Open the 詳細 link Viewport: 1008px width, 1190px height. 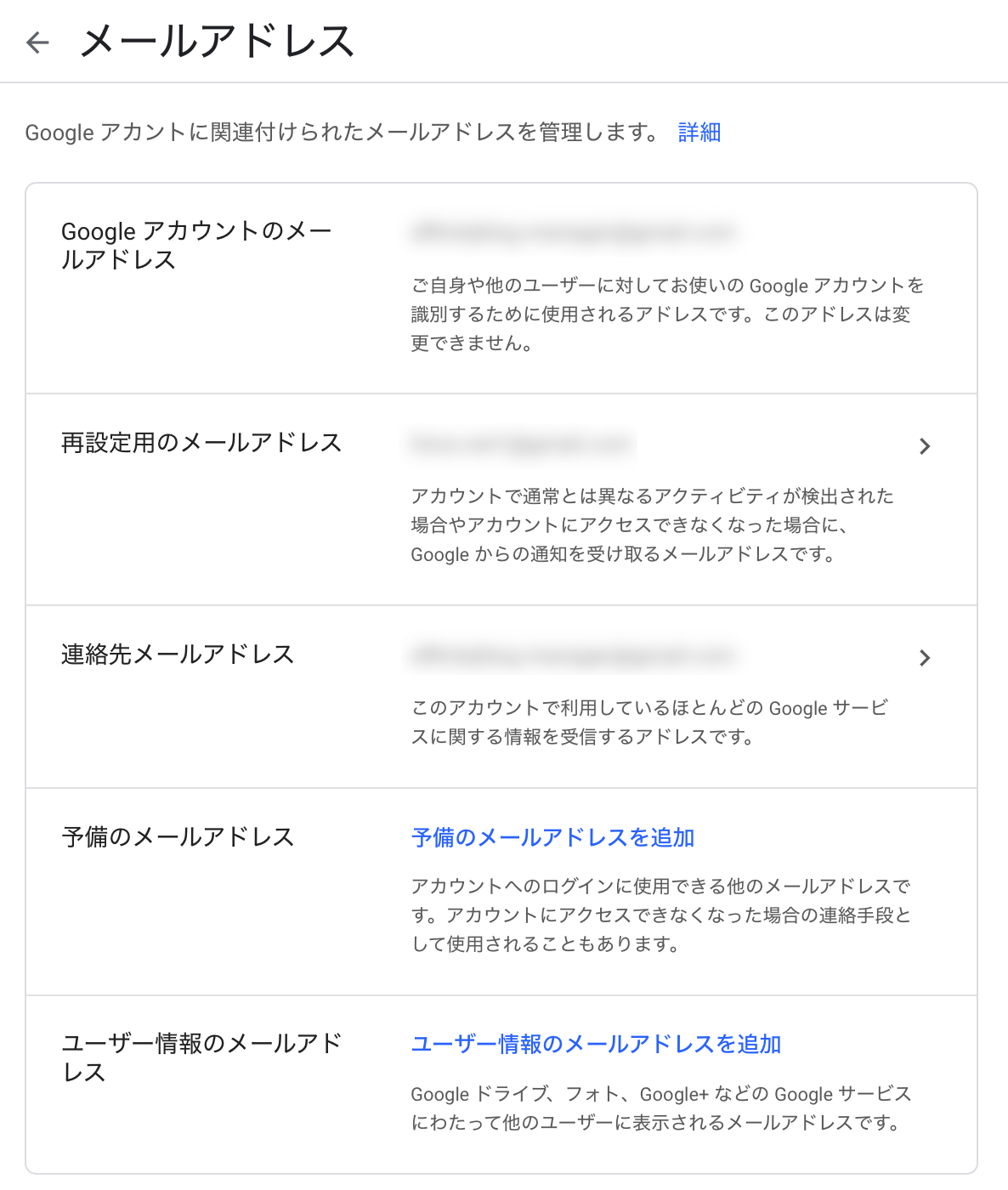[699, 133]
